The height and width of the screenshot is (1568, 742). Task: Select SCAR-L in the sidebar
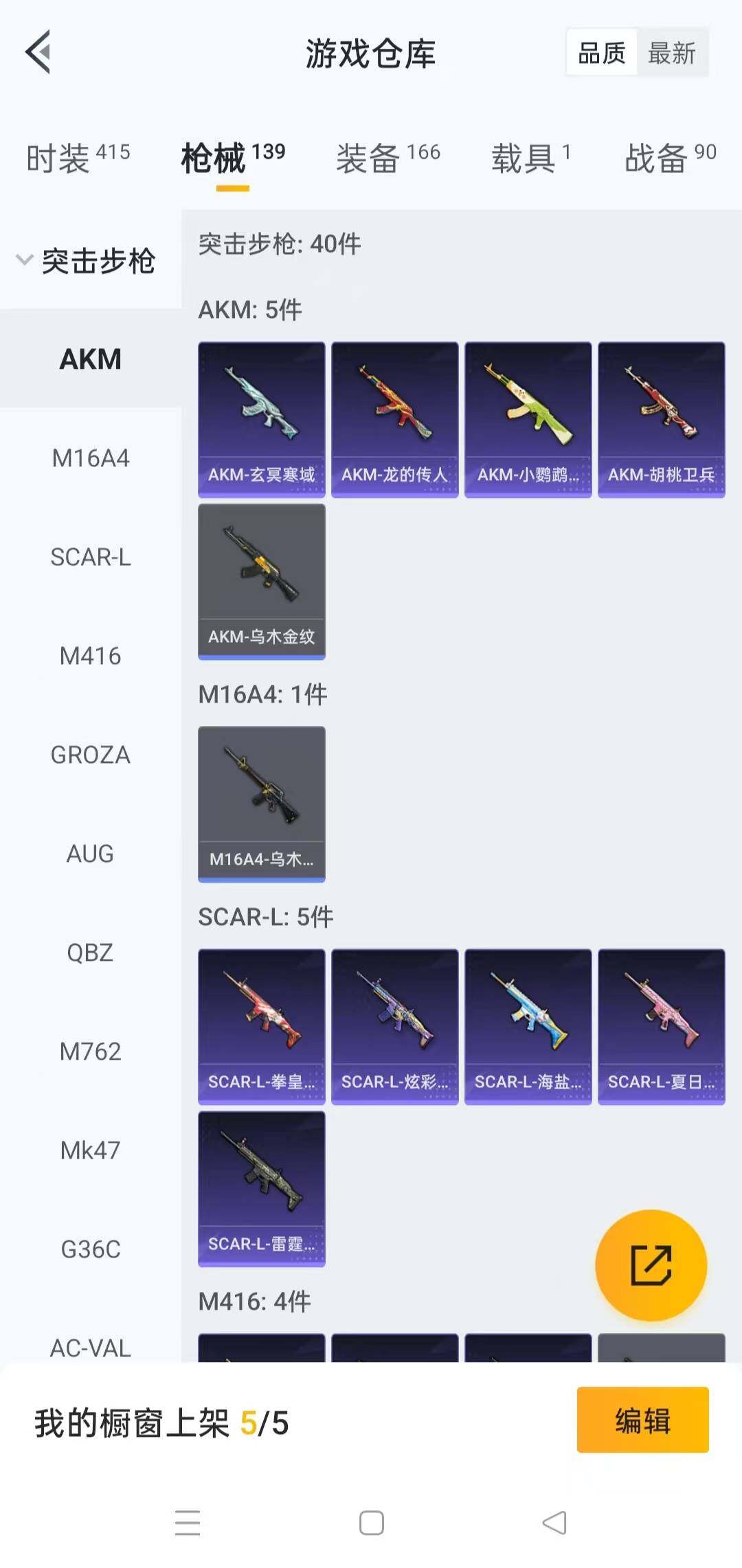pos(91,557)
